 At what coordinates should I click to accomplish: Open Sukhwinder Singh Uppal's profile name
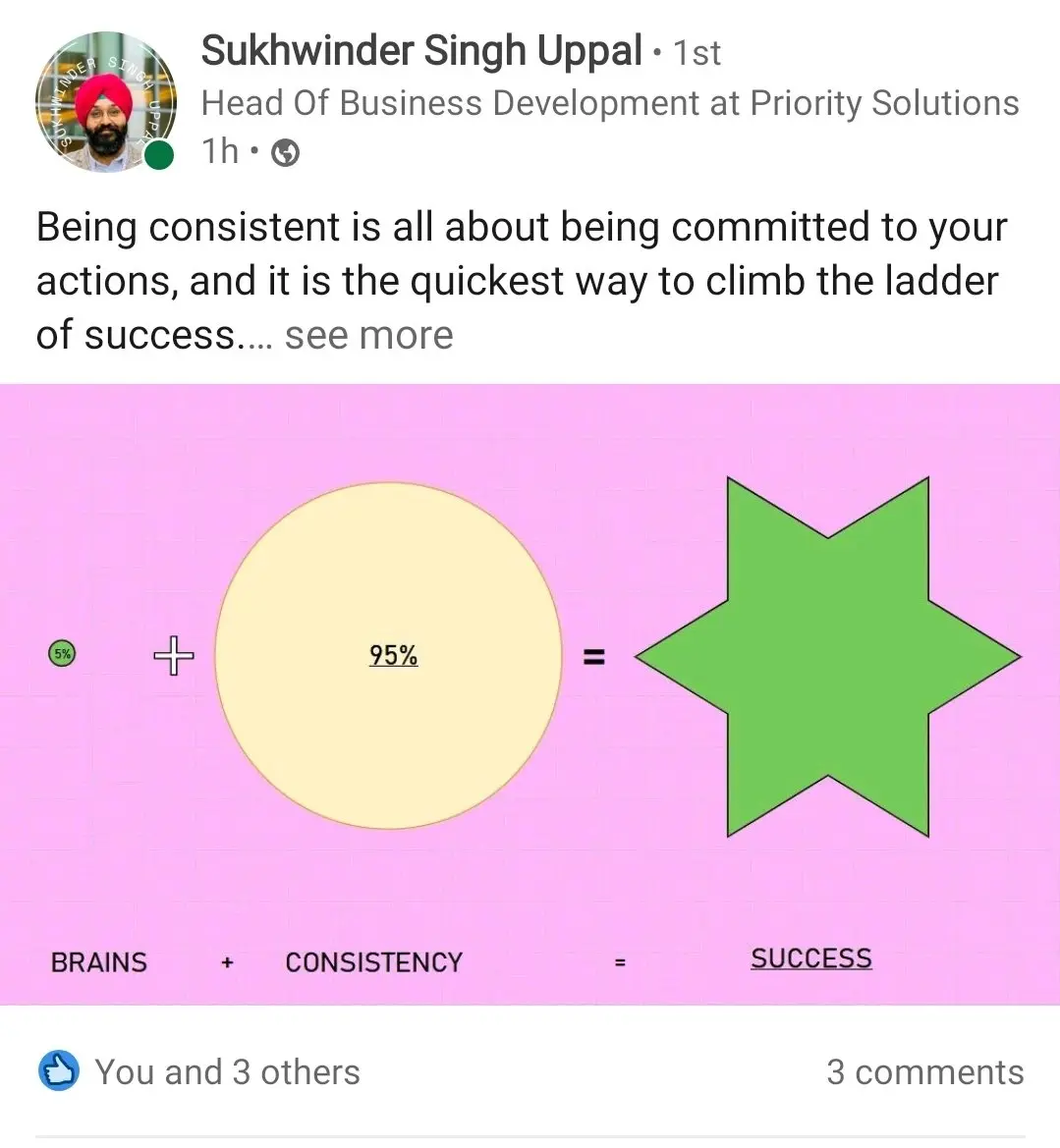point(421,50)
